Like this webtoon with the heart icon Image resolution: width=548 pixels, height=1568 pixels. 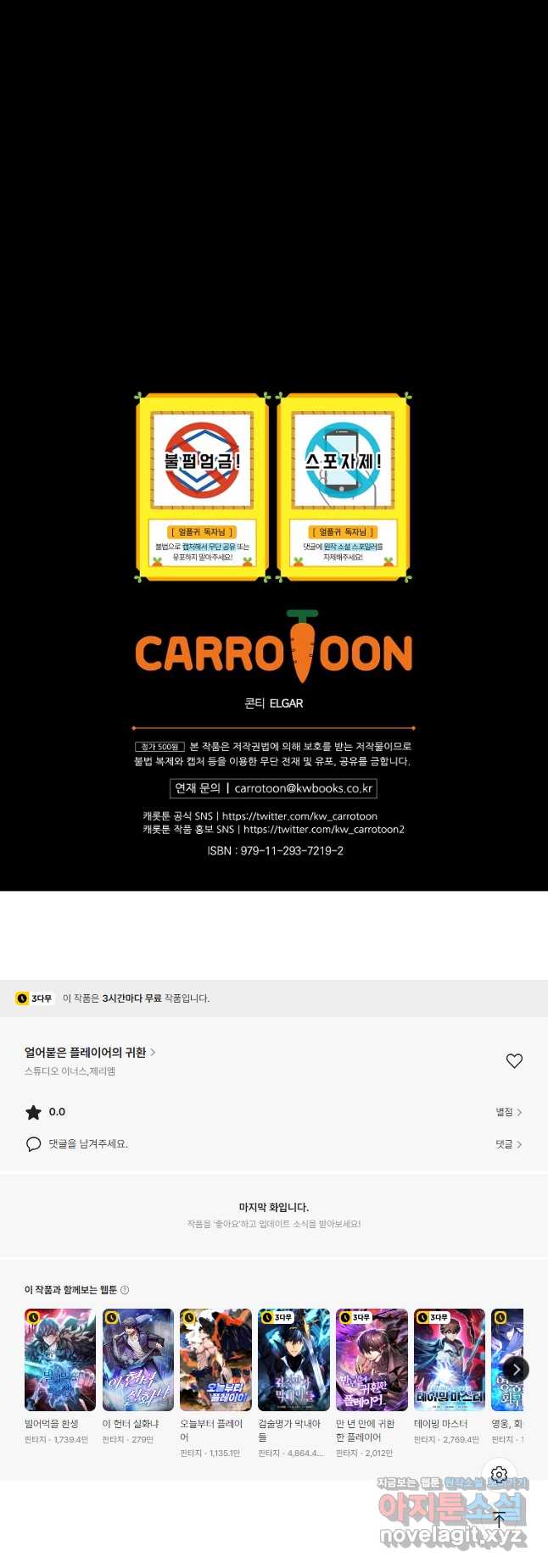514,1060
